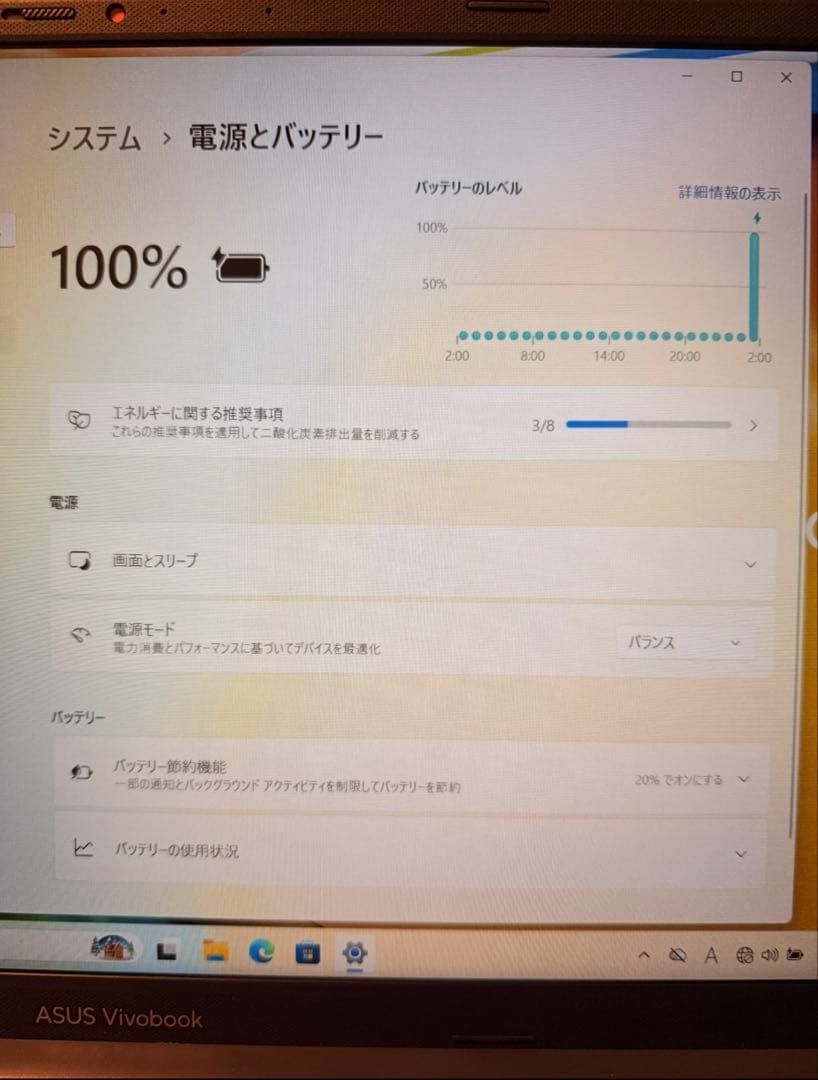Viewport: 818px width, 1080px height.
Task: Expand the バッテリーの使用状況 section
Action: 741,853
